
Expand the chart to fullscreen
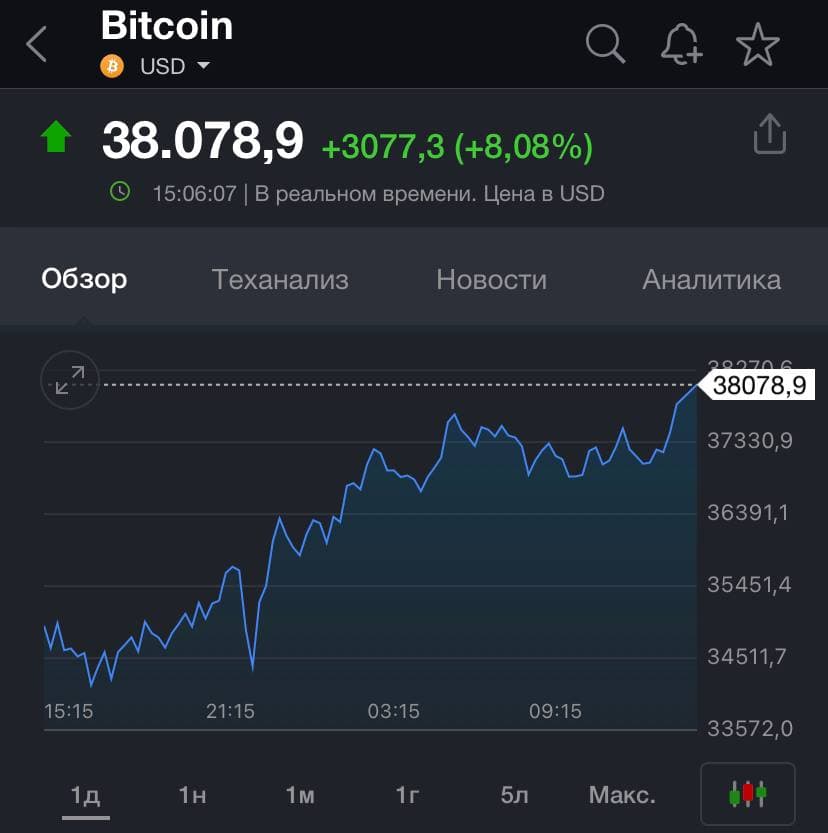(70, 380)
